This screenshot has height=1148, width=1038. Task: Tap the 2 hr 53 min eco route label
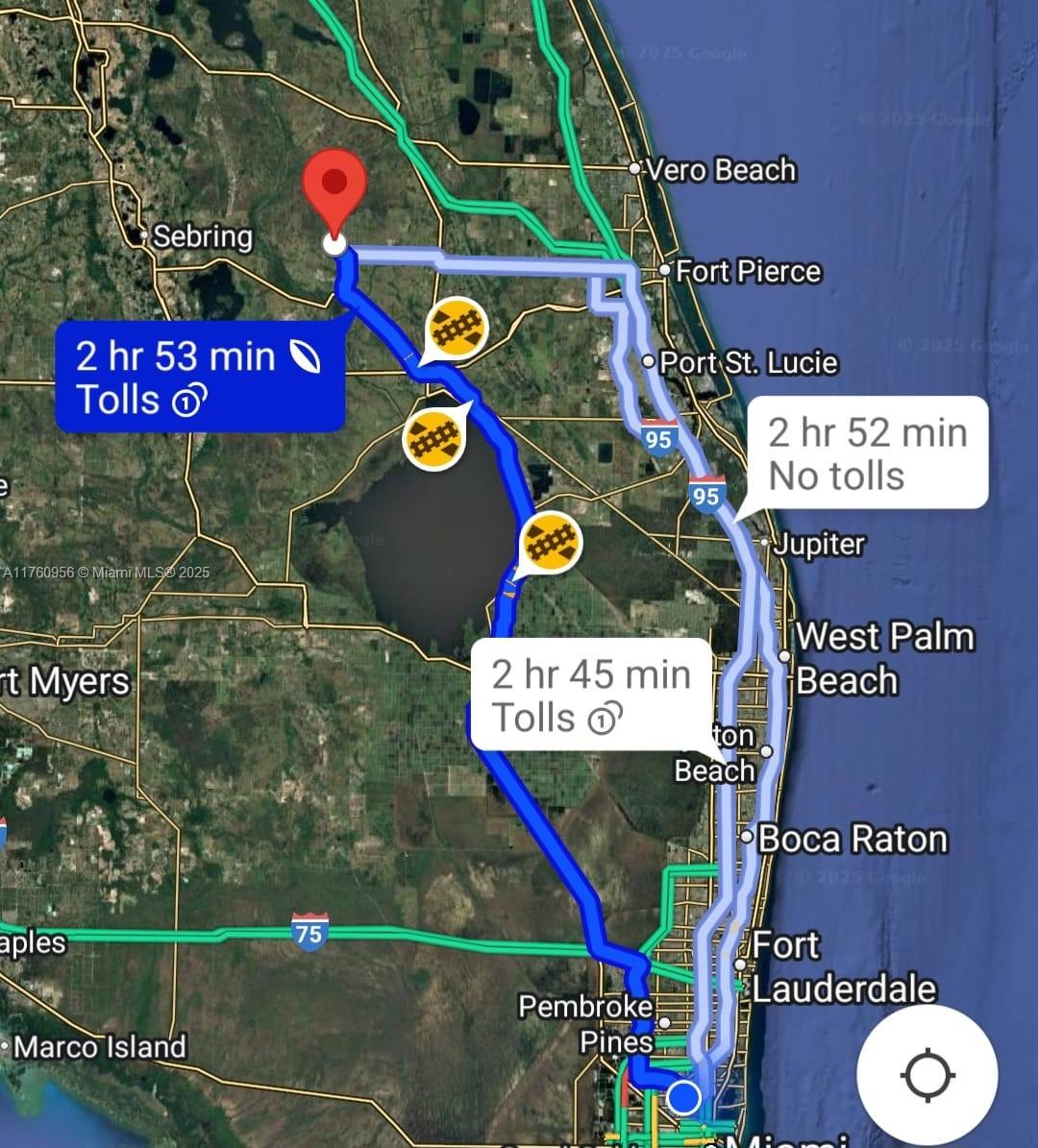(199, 378)
